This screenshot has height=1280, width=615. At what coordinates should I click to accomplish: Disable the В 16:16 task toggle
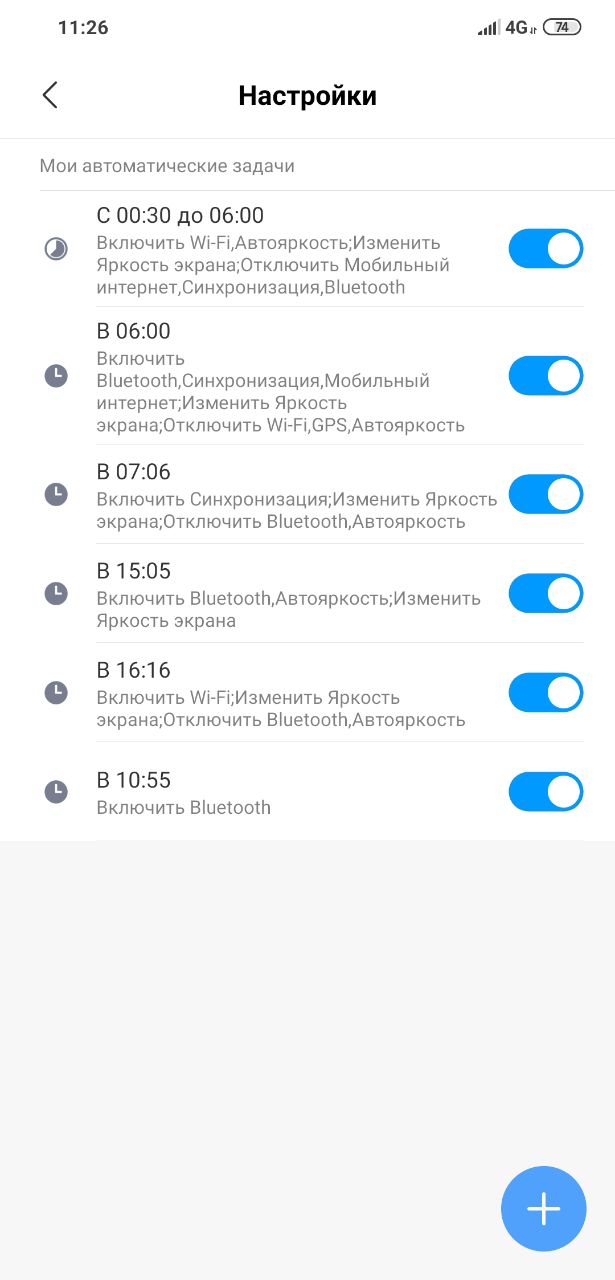click(x=546, y=692)
